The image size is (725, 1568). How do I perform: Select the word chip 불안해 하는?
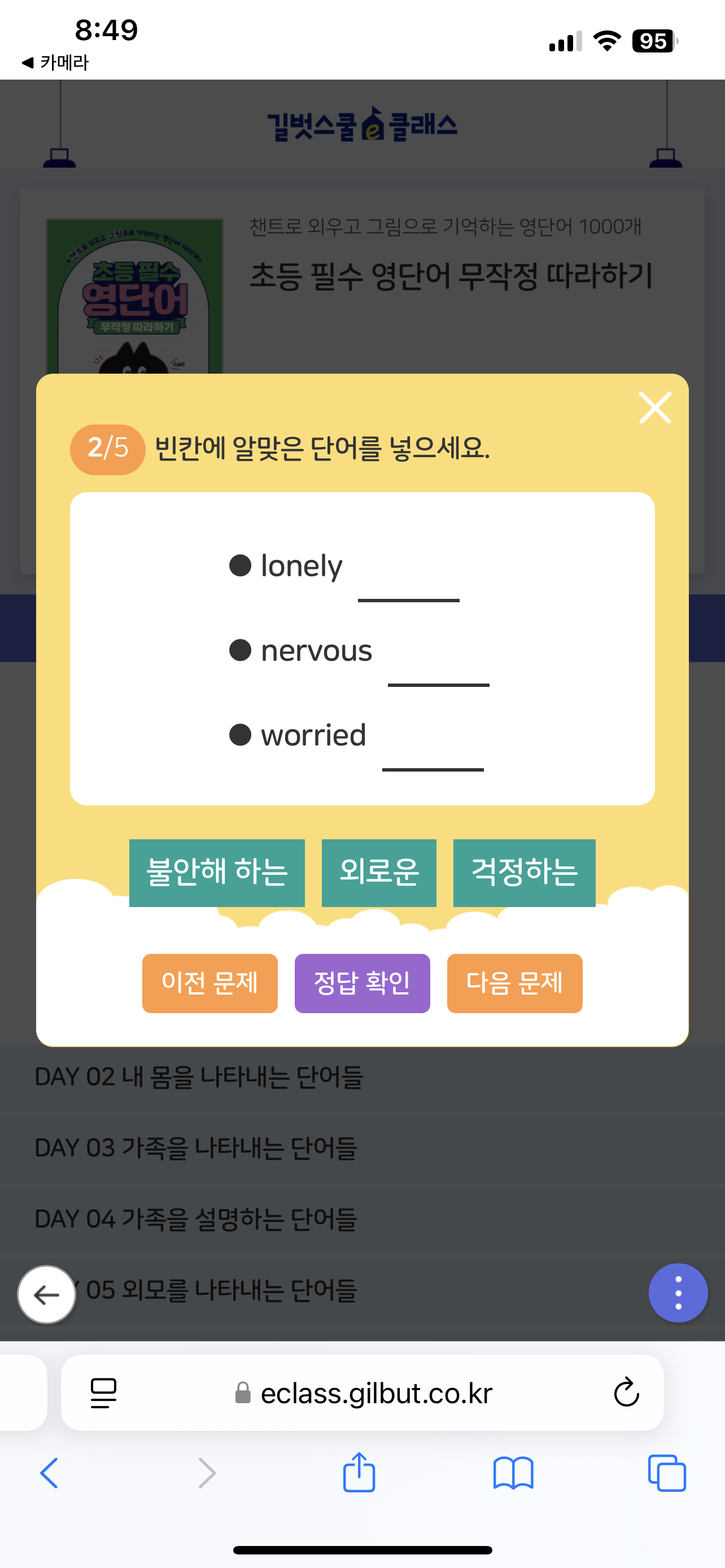pyautogui.click(x=217, y=872)
